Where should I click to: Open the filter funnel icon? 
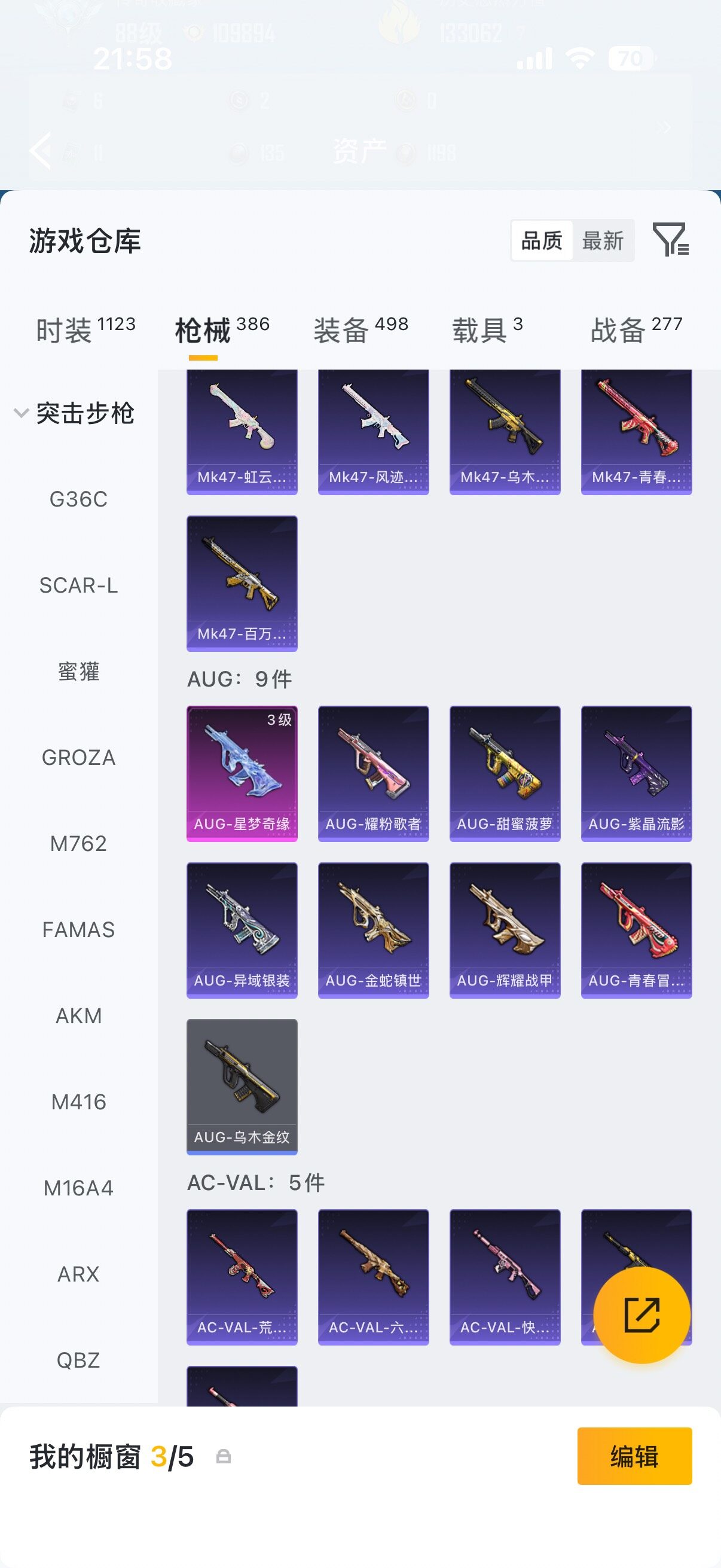pyautogui.click(x=671, y=239)
